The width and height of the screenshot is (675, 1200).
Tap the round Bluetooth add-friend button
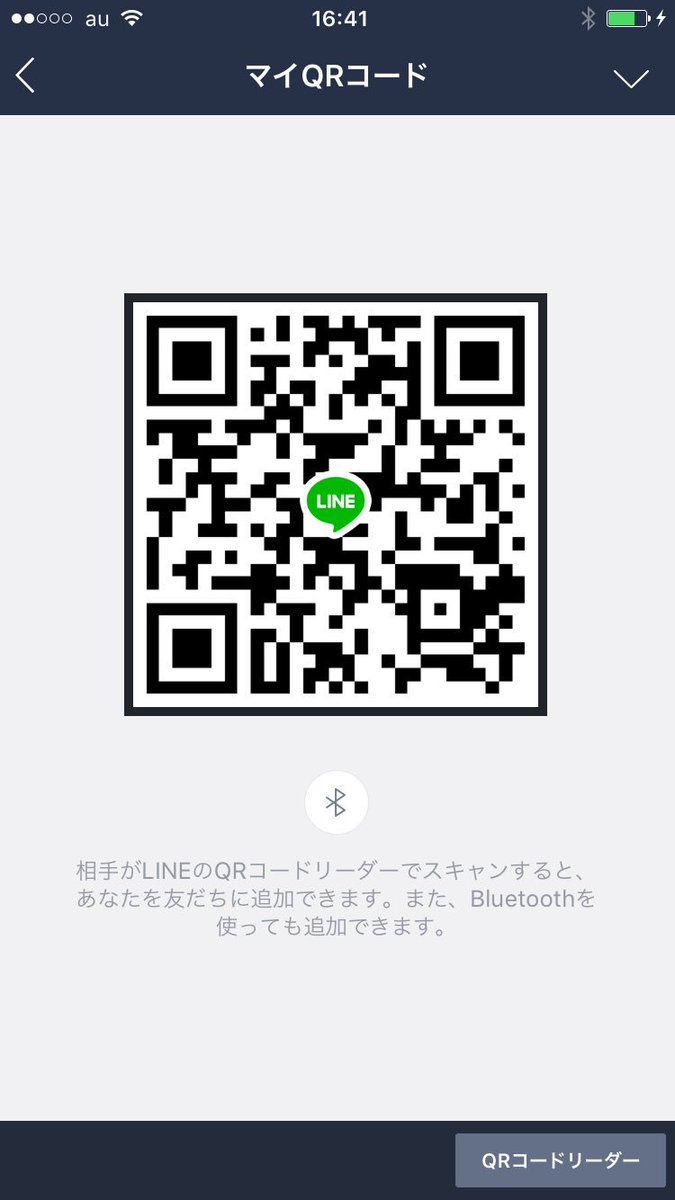(337, 802)
